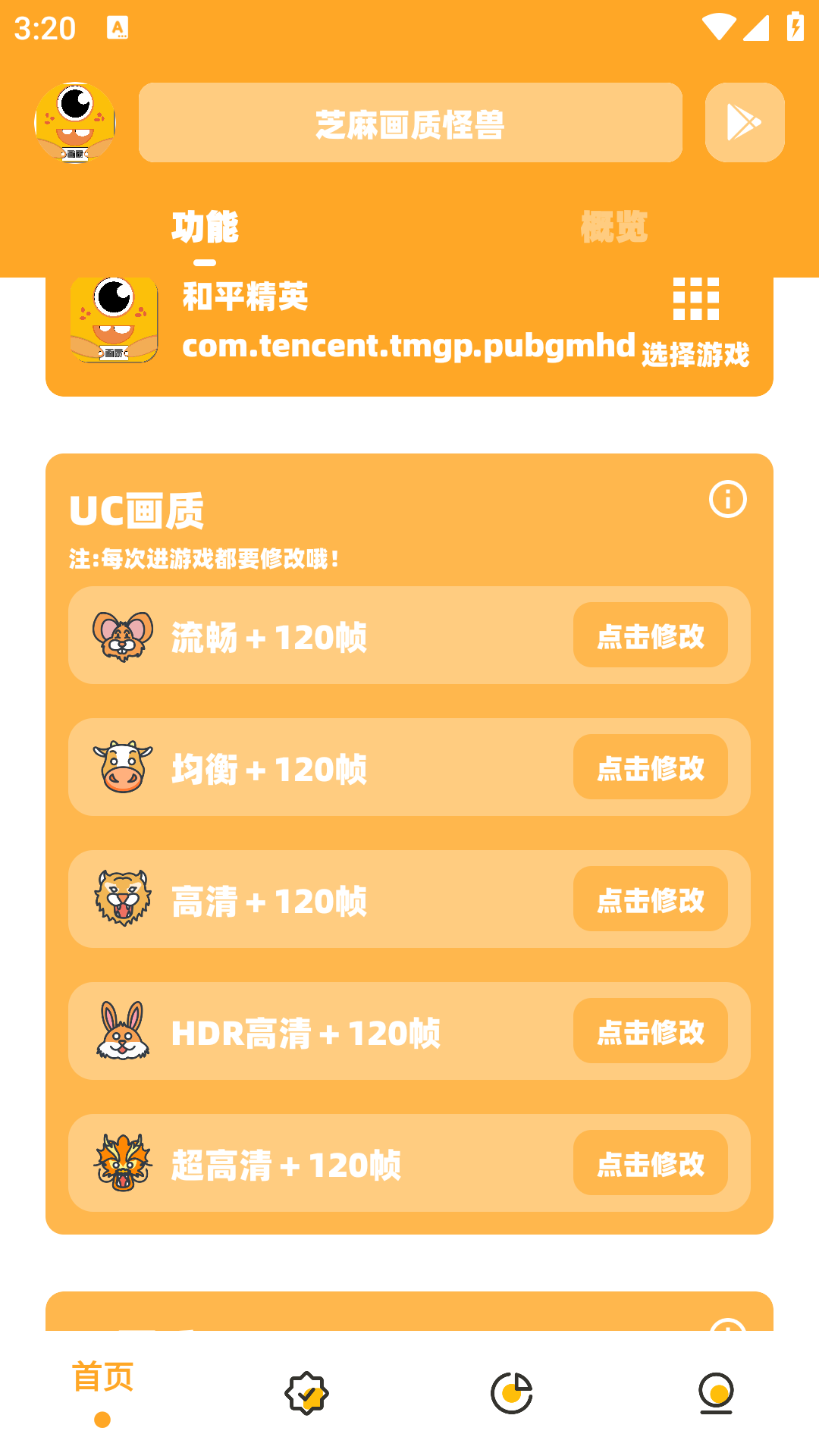
Task: Click the Play triangle icon top right
Action: (x=743, y=122)
